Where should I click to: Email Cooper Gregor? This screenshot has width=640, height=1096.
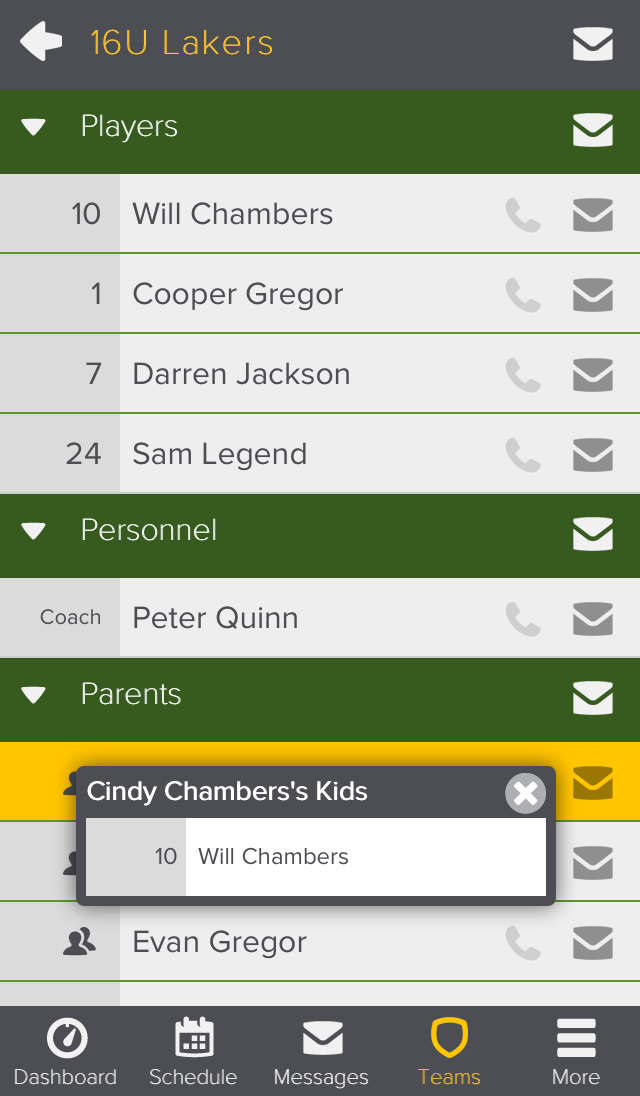[592, 294]
